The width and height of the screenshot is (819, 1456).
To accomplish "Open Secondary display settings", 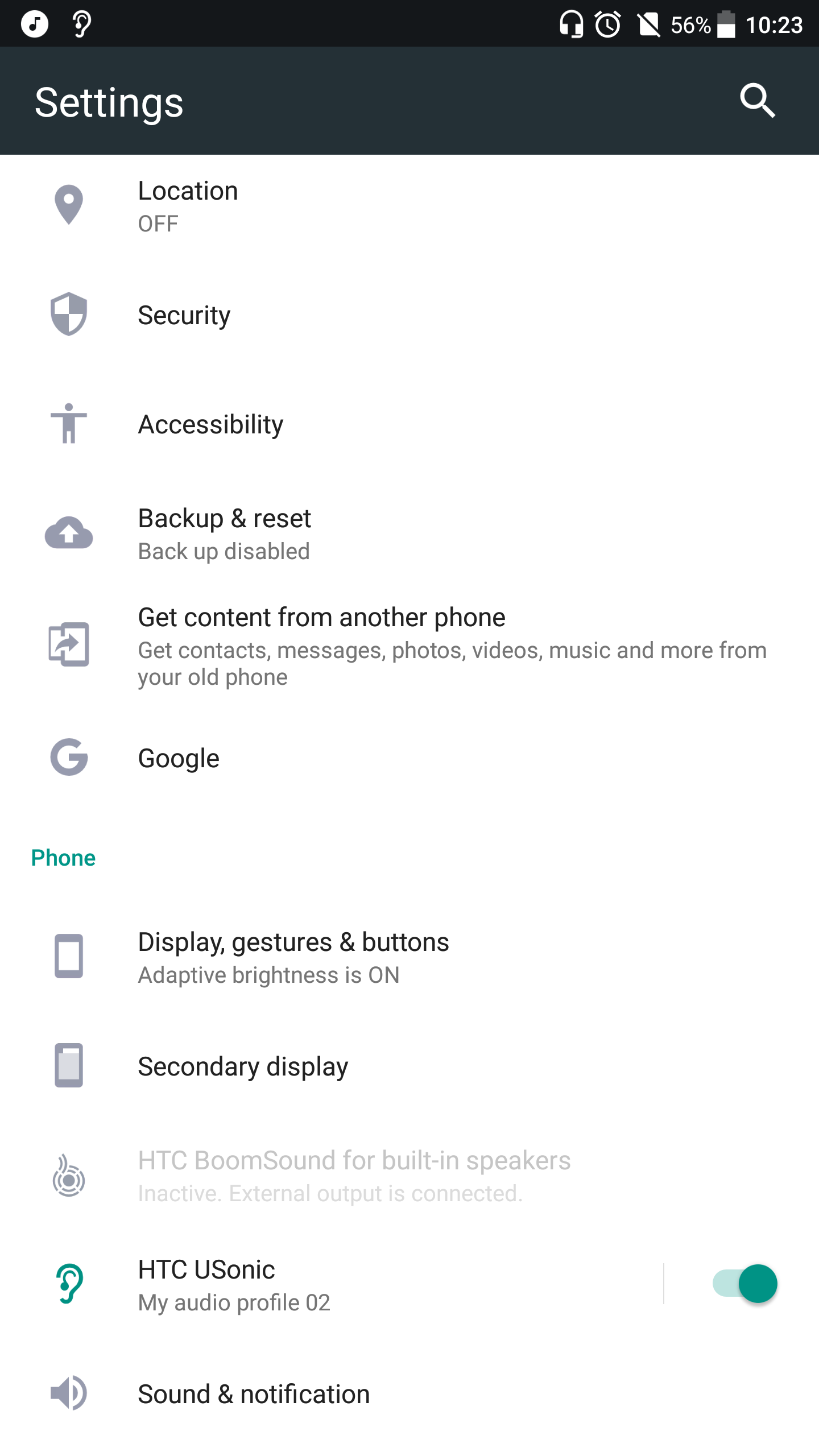I will 409,1066.
